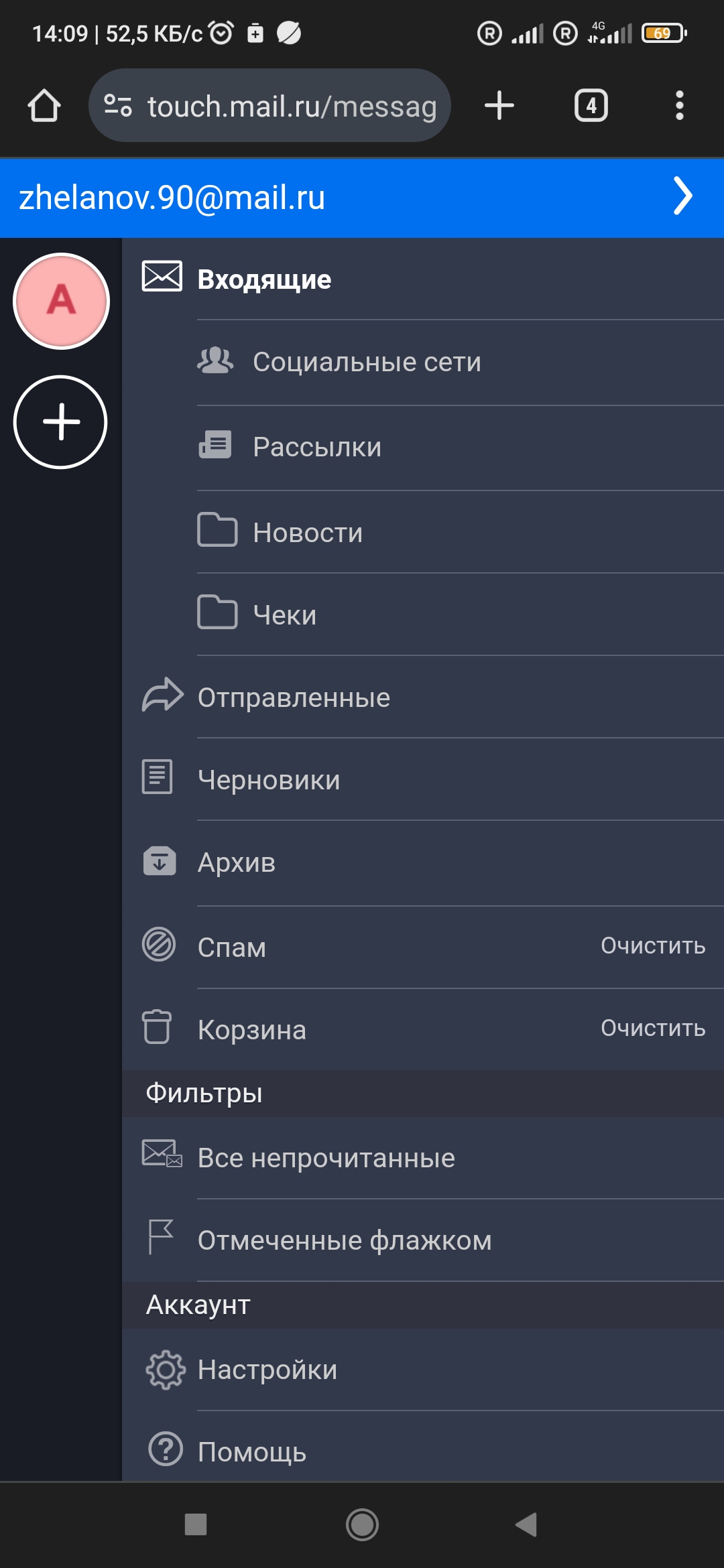Tap the add account plus circle
The height and width of the screenshot is (1568, 724).
60,422
